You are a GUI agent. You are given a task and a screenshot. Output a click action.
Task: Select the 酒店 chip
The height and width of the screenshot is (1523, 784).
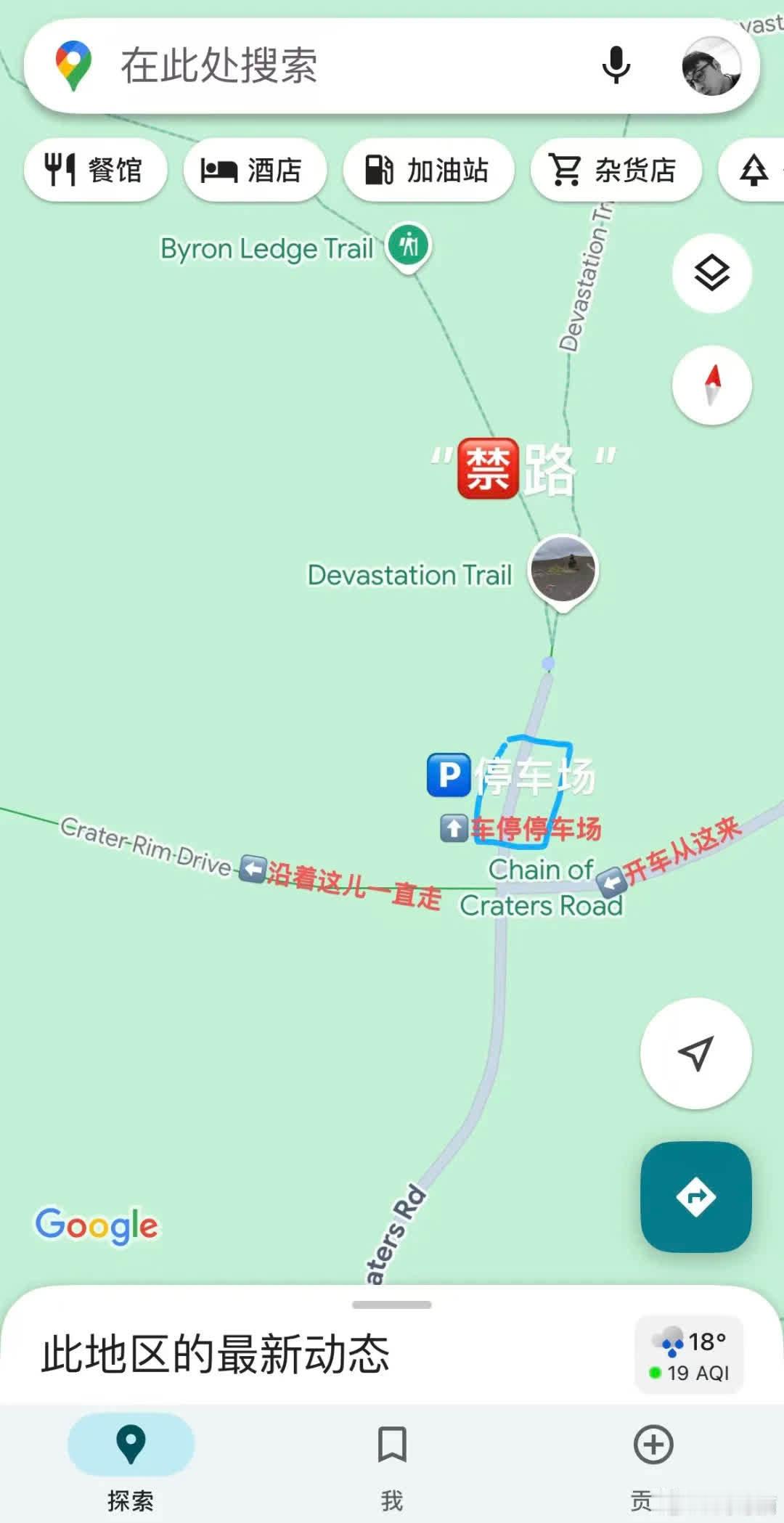pyautogui.click(x=255, y=170)
